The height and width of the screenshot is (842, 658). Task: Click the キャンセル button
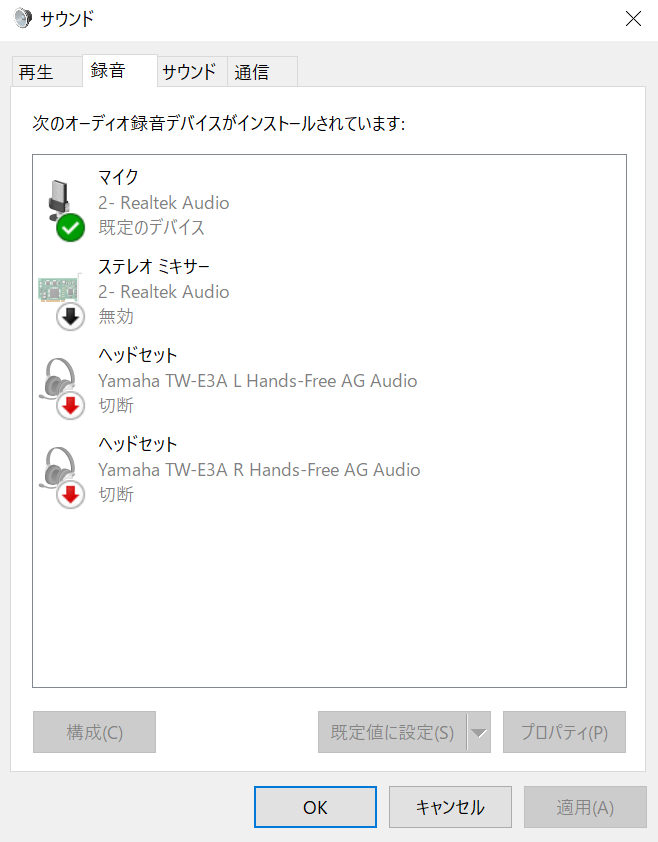click(x=450, y=807)
